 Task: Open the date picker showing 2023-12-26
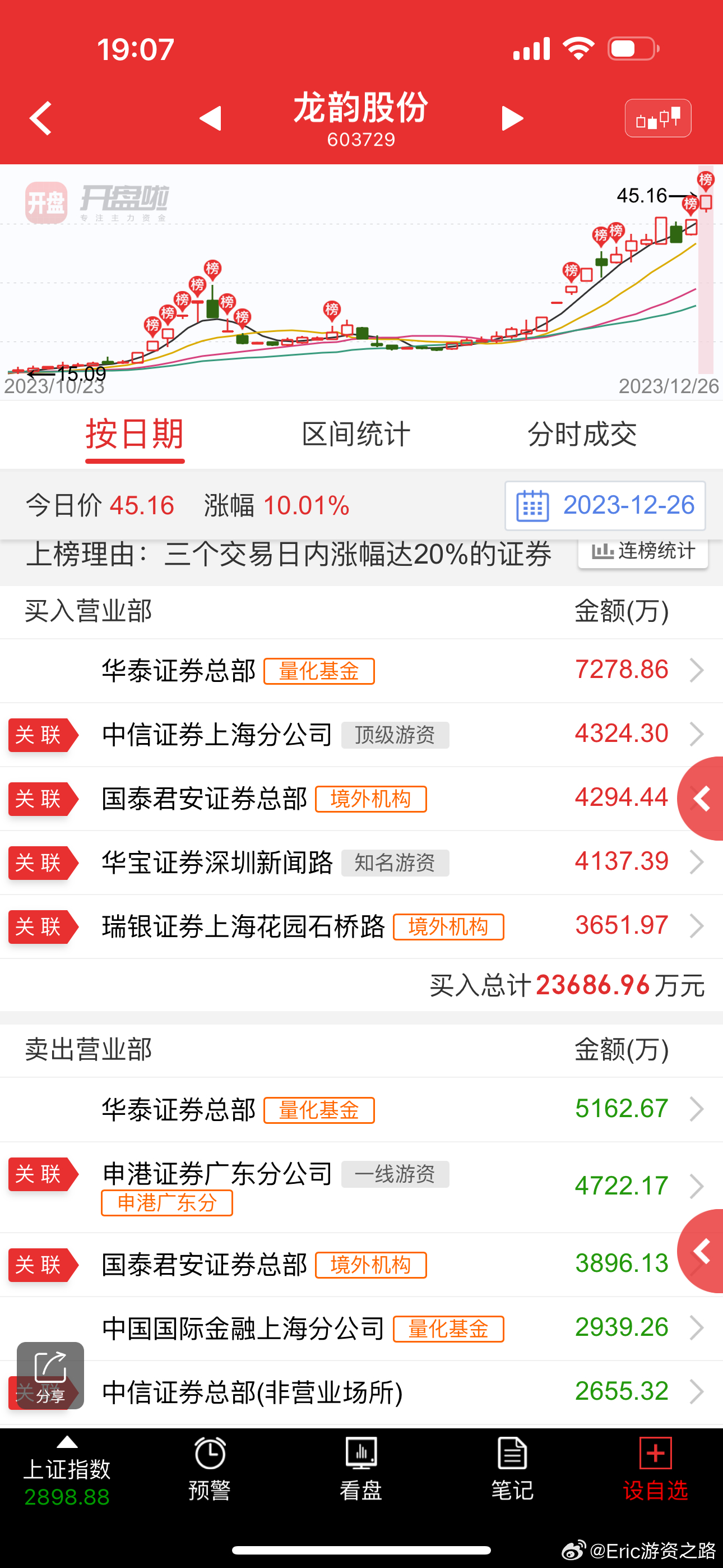click(605, 505)
